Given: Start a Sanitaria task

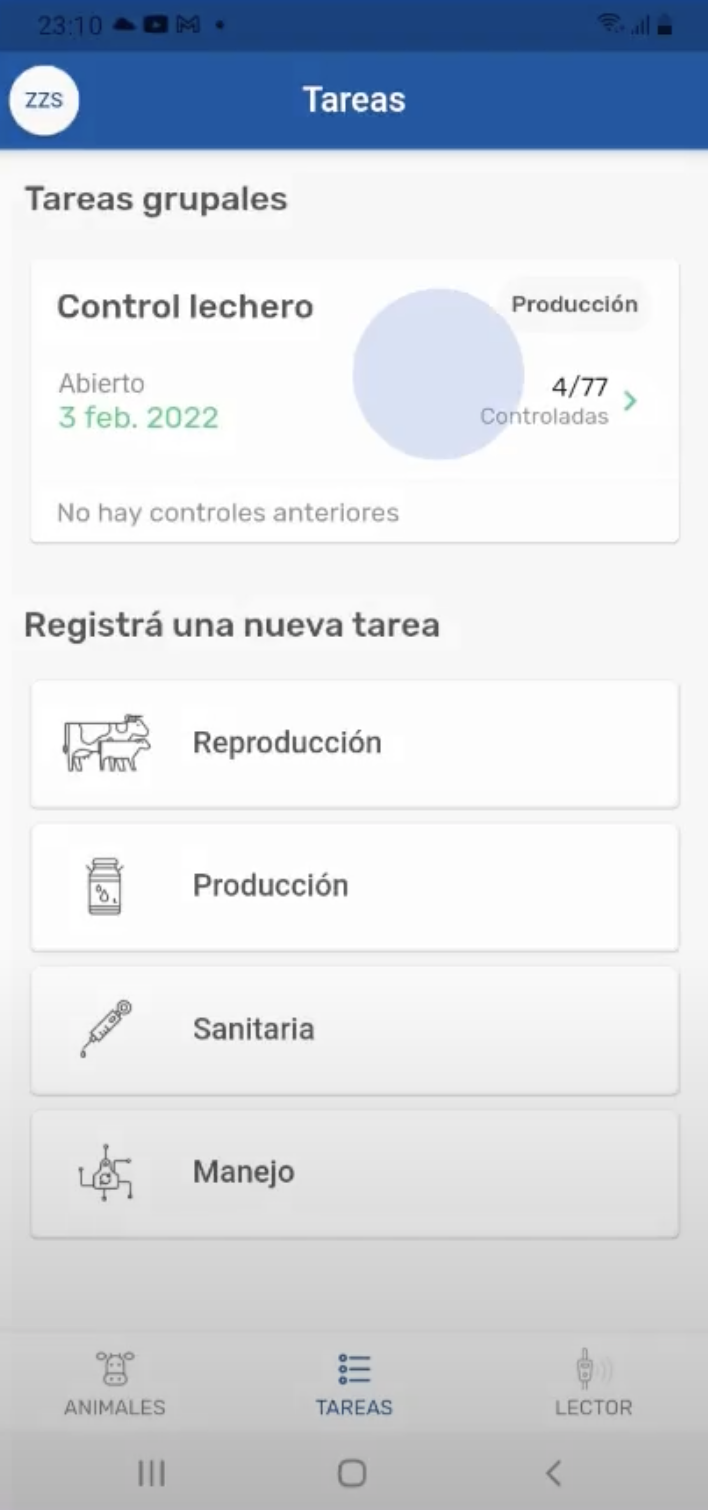Looking at the screenshot, I should pos(354,1029).
